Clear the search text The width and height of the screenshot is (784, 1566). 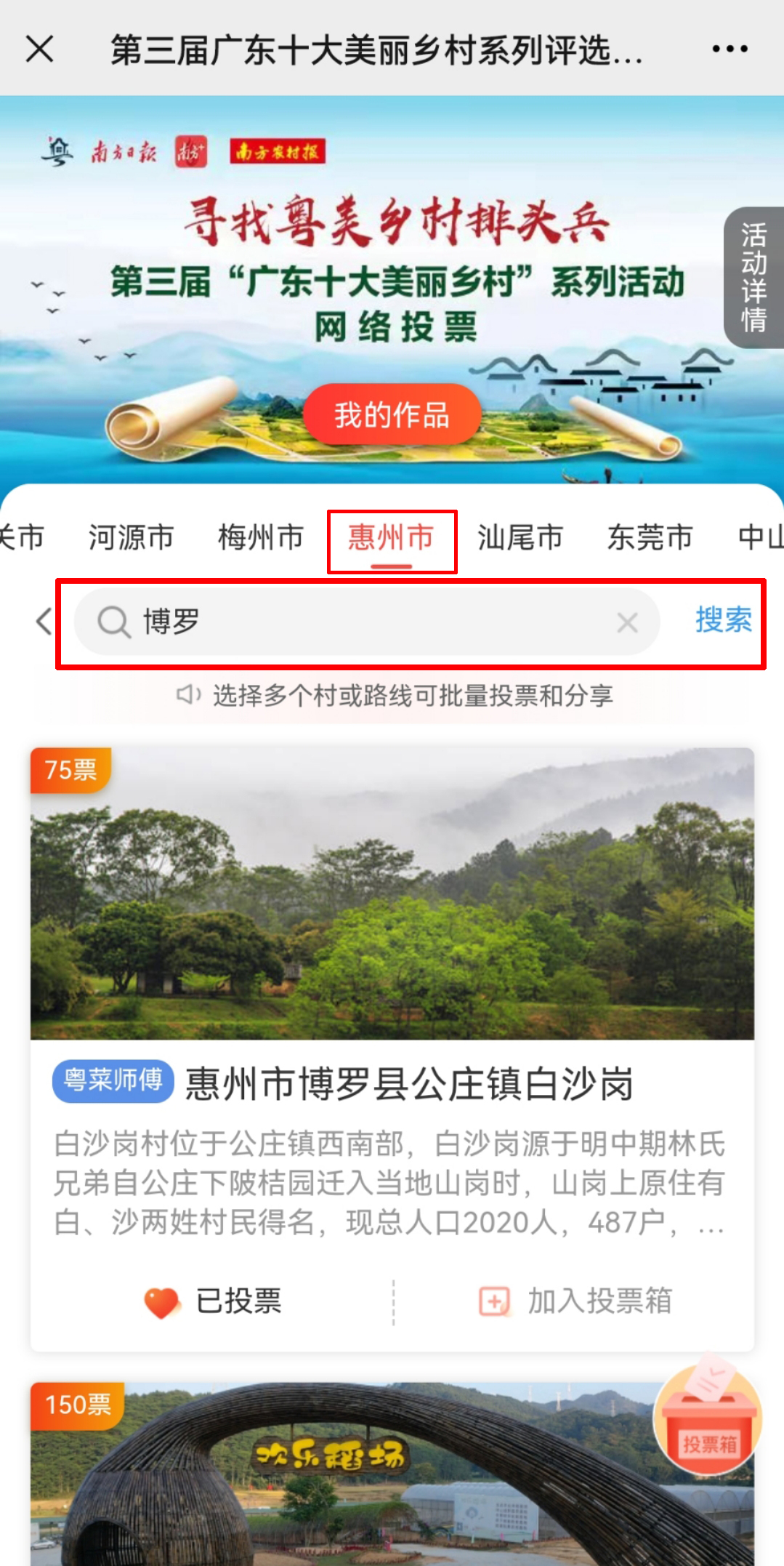coord(627,622)
